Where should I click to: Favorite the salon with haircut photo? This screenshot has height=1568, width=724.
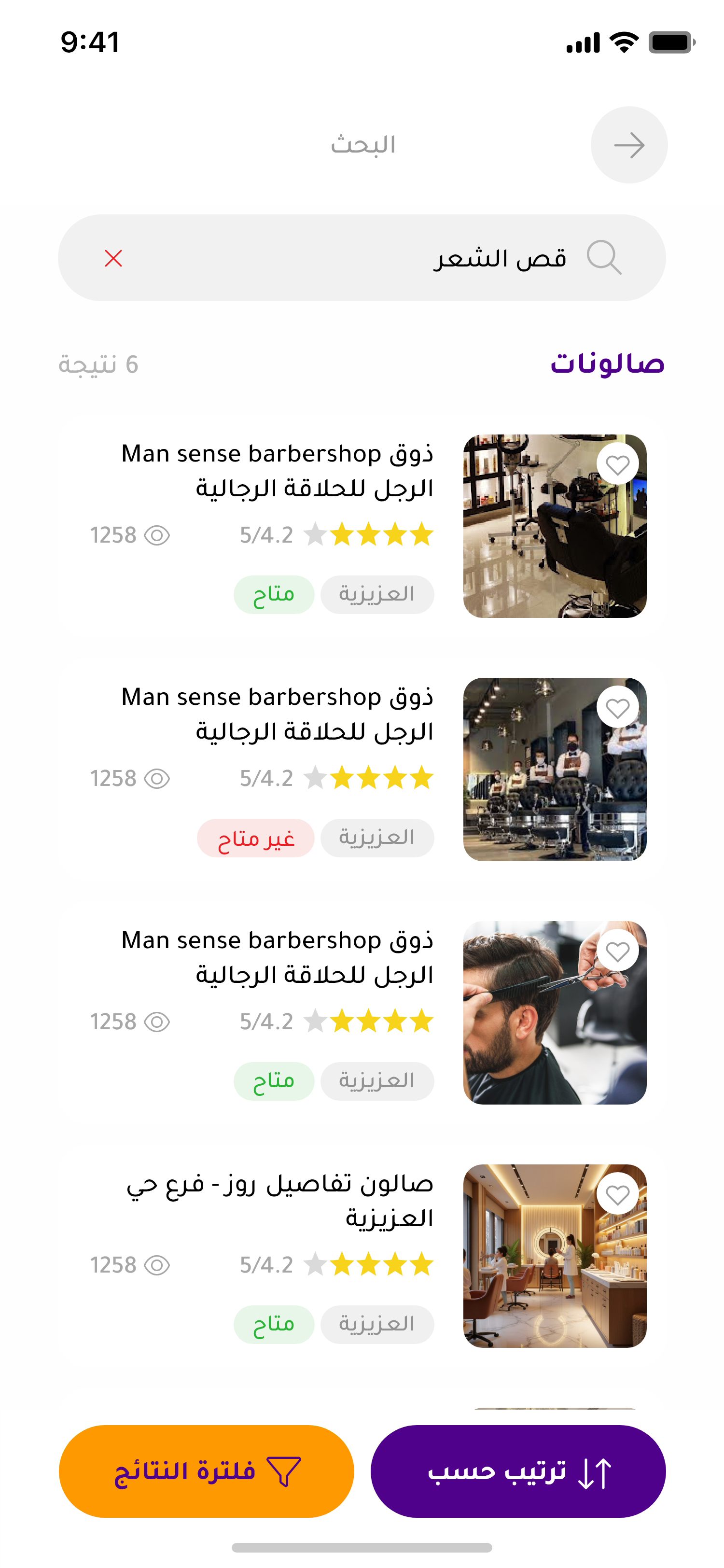[x=617, y=952]
